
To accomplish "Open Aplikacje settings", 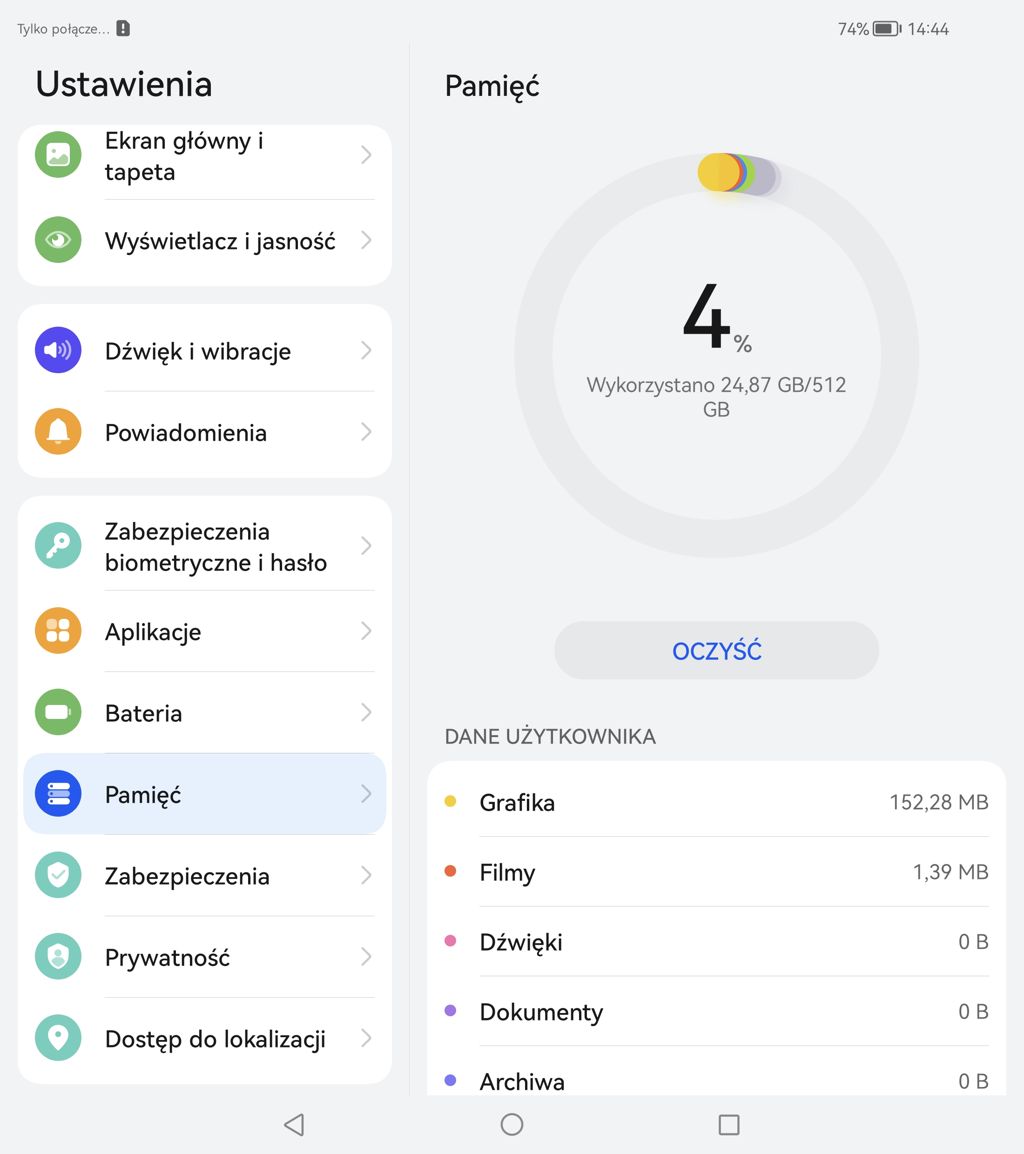I will 205,632.
